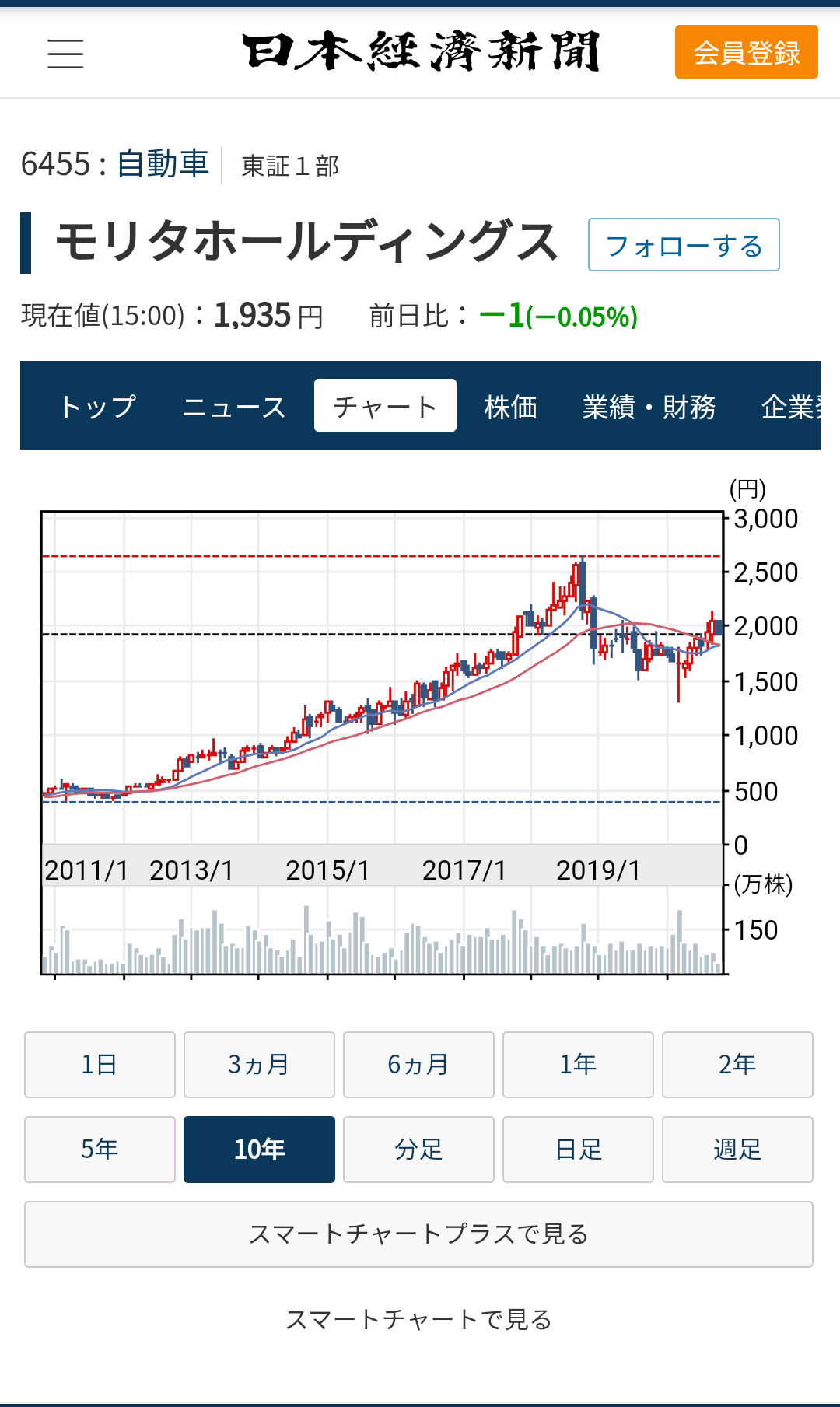840x1407 pixels.
Task: Open the 自動車 sector link
Action: click(x=163, y=164)
